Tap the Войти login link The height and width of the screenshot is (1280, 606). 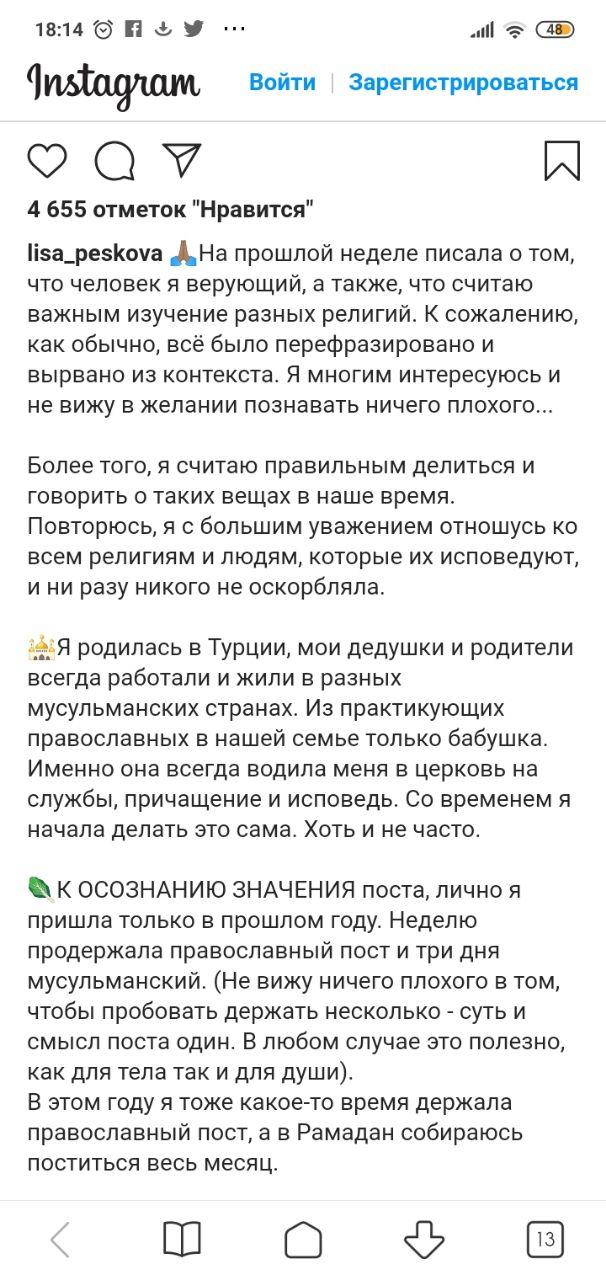coord(282,82)
